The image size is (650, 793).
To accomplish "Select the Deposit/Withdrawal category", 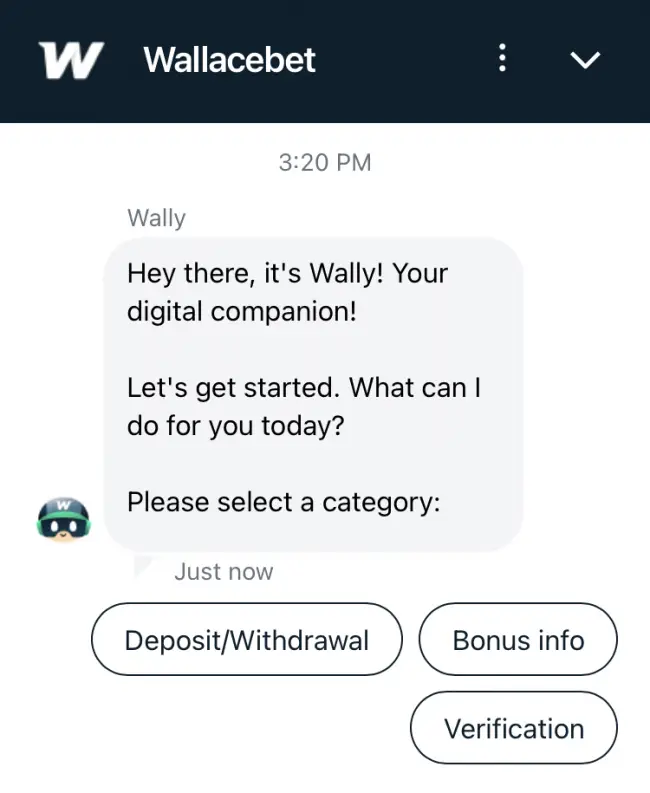I will pyautogui.click(x=246, y=640).
